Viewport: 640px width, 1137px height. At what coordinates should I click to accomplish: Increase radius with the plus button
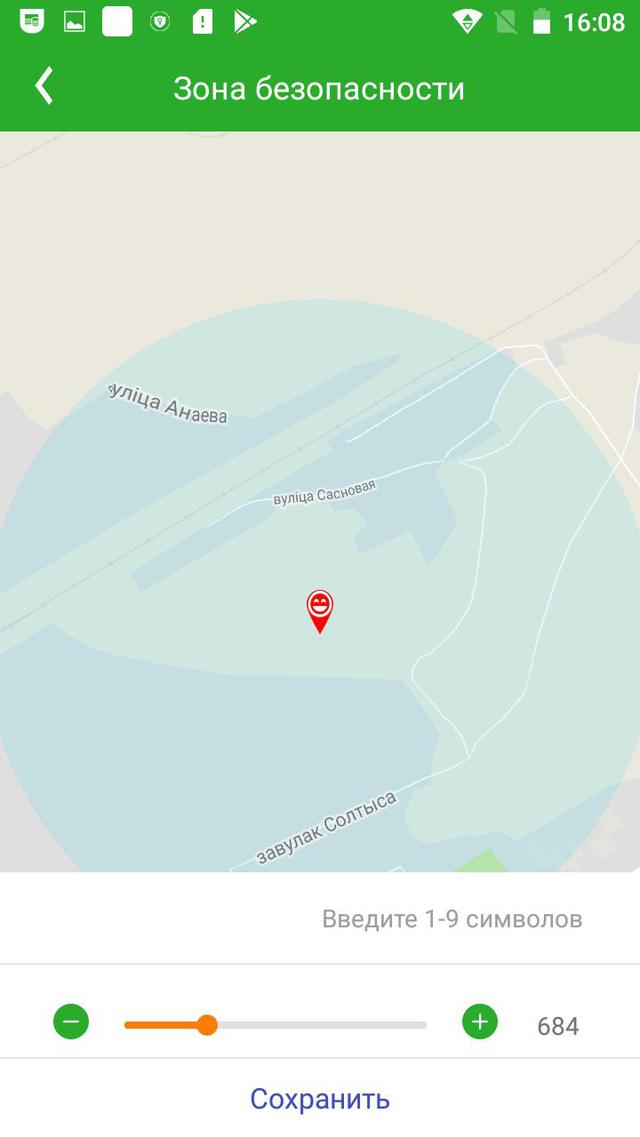coord(480,1022)
